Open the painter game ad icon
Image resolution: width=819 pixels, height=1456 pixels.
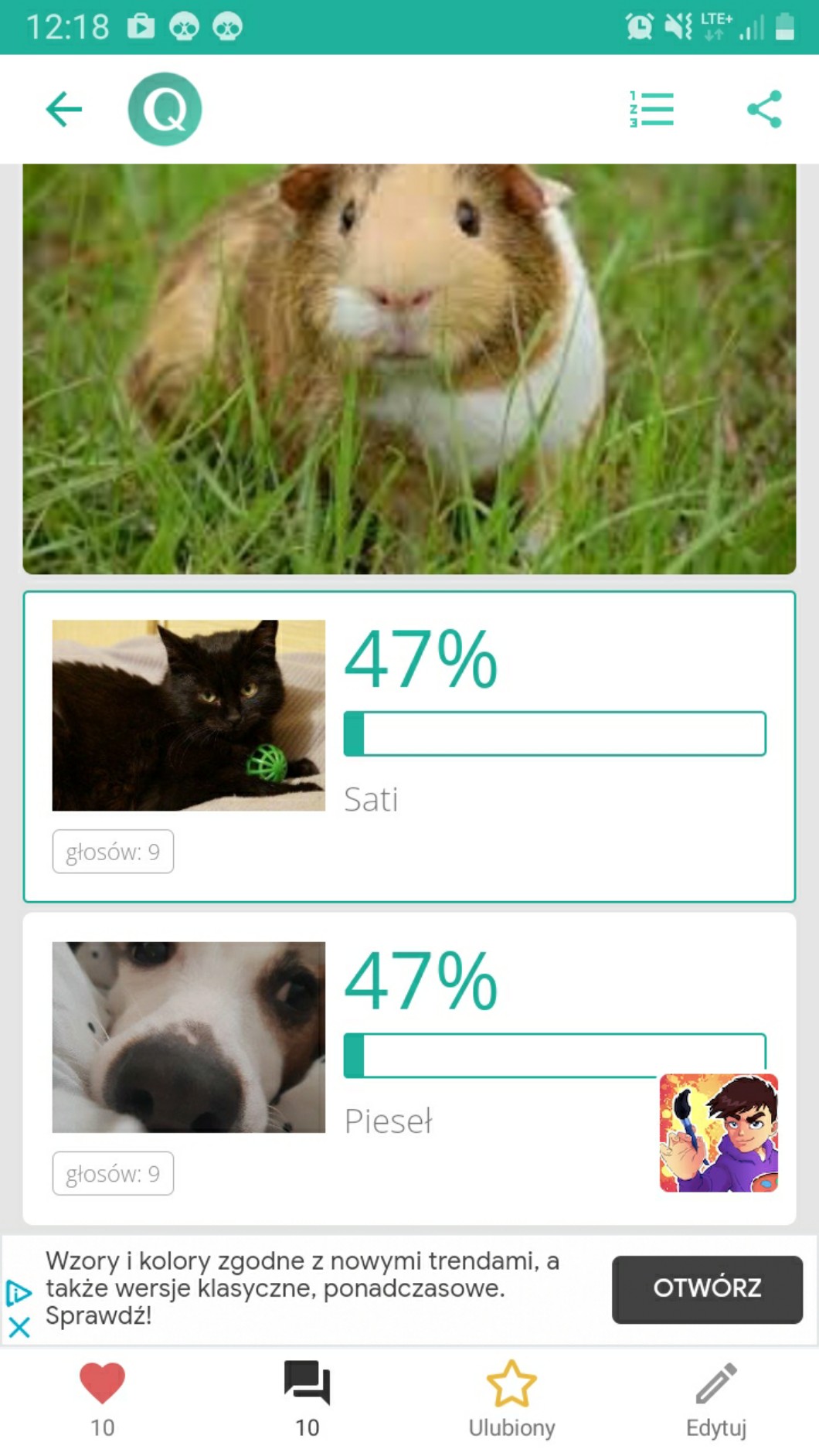(719, 1133)
